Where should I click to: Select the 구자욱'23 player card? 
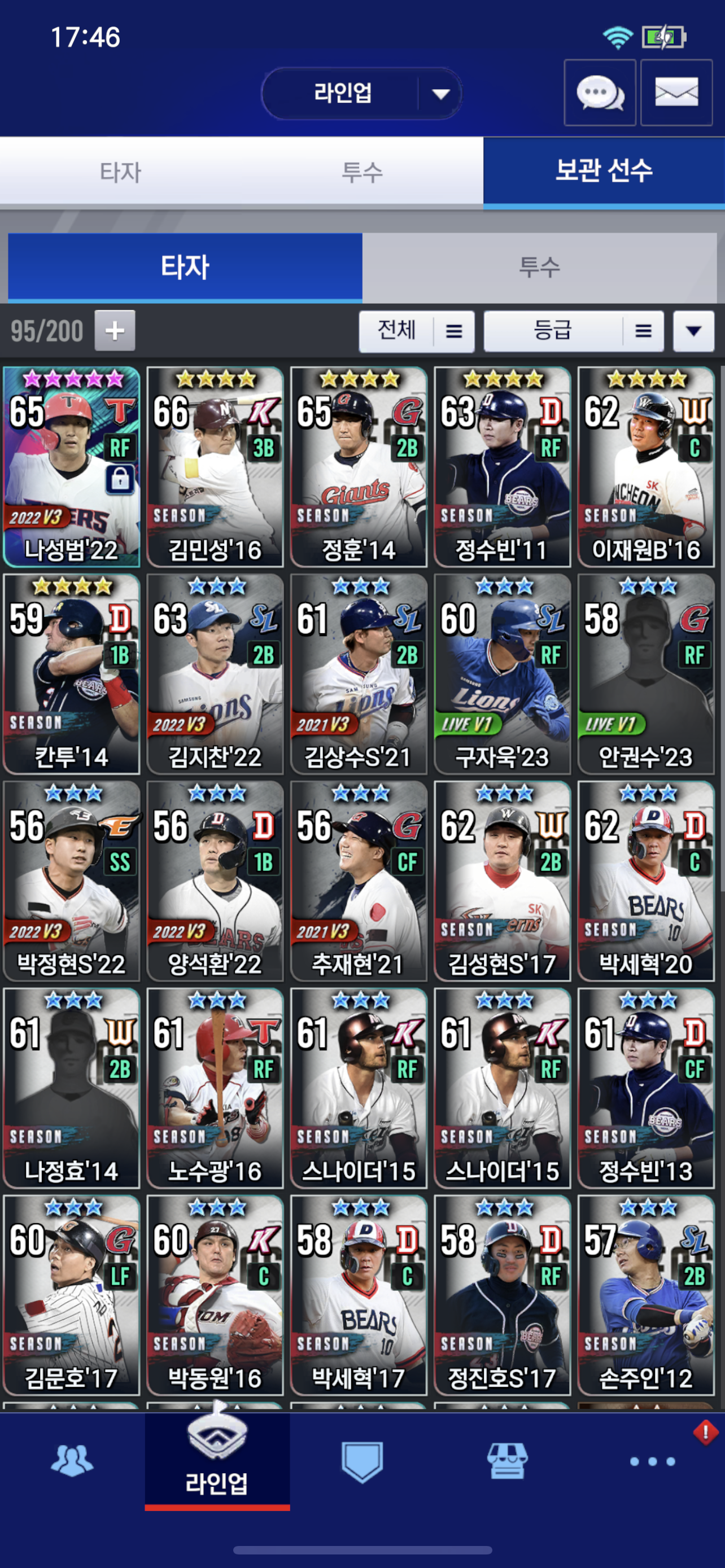502,674
